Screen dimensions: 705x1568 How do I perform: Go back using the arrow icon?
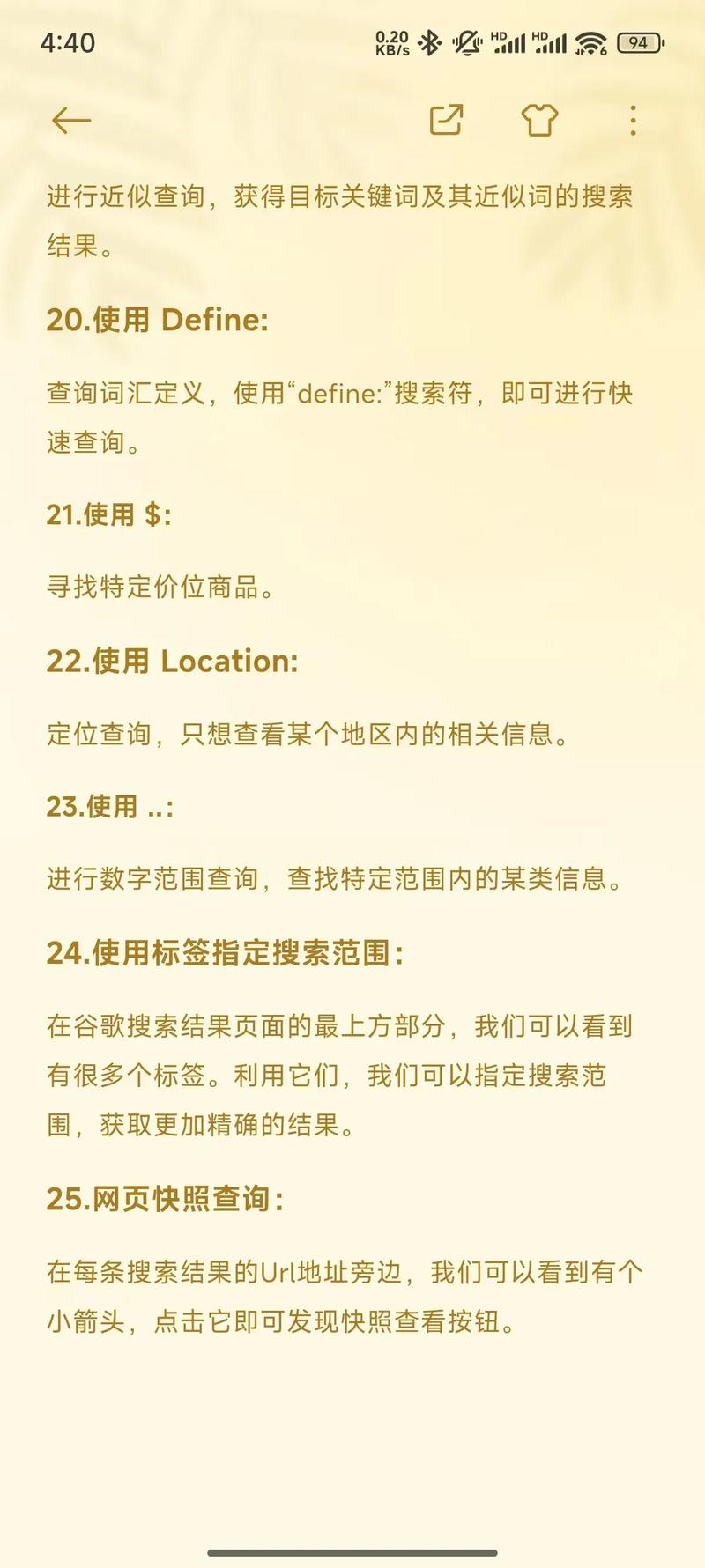(71, 120)
